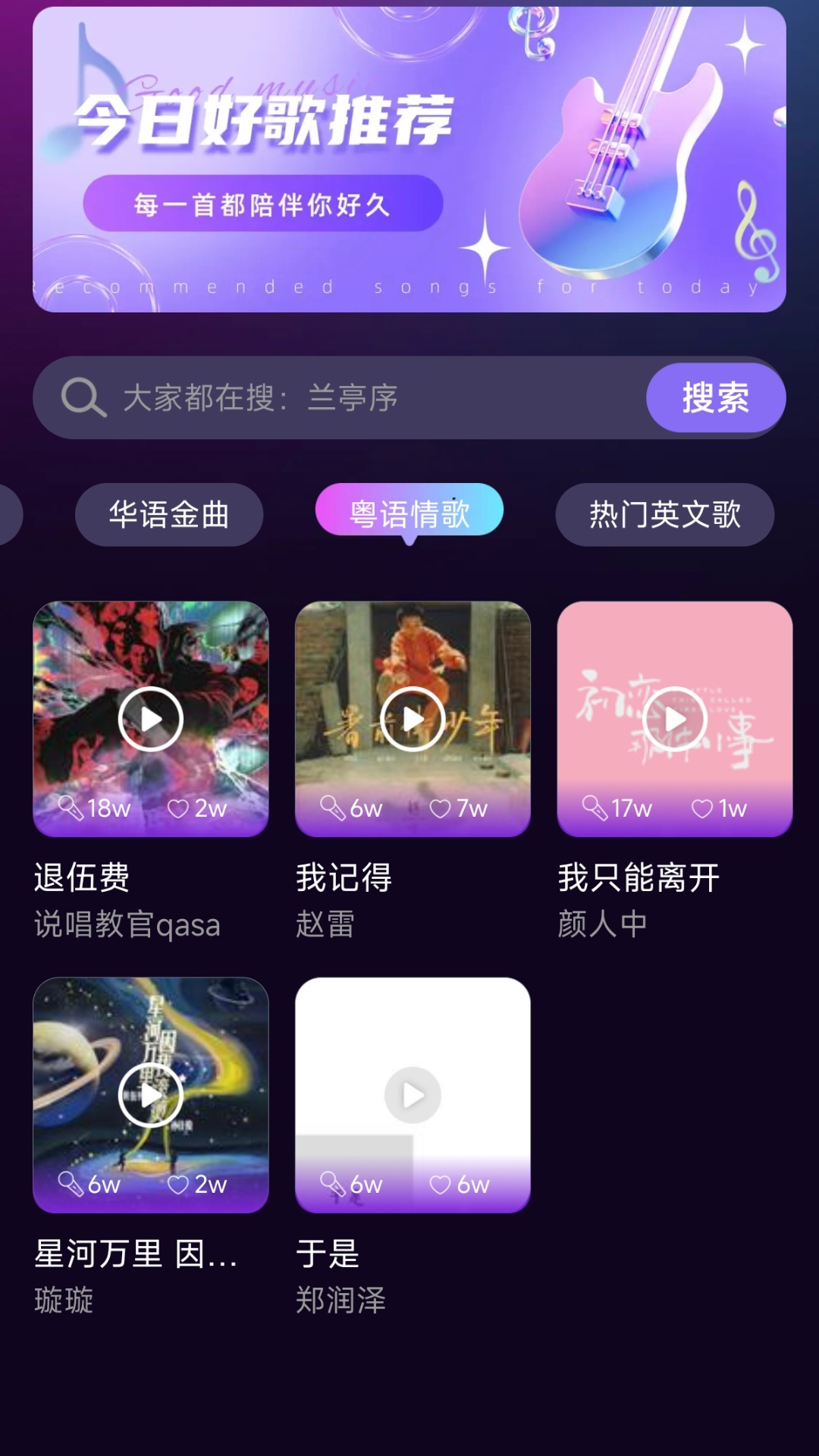The image size is (819, 1456).
Task: Switch to the 热门英文歌 tab
Action: [664, 514]
